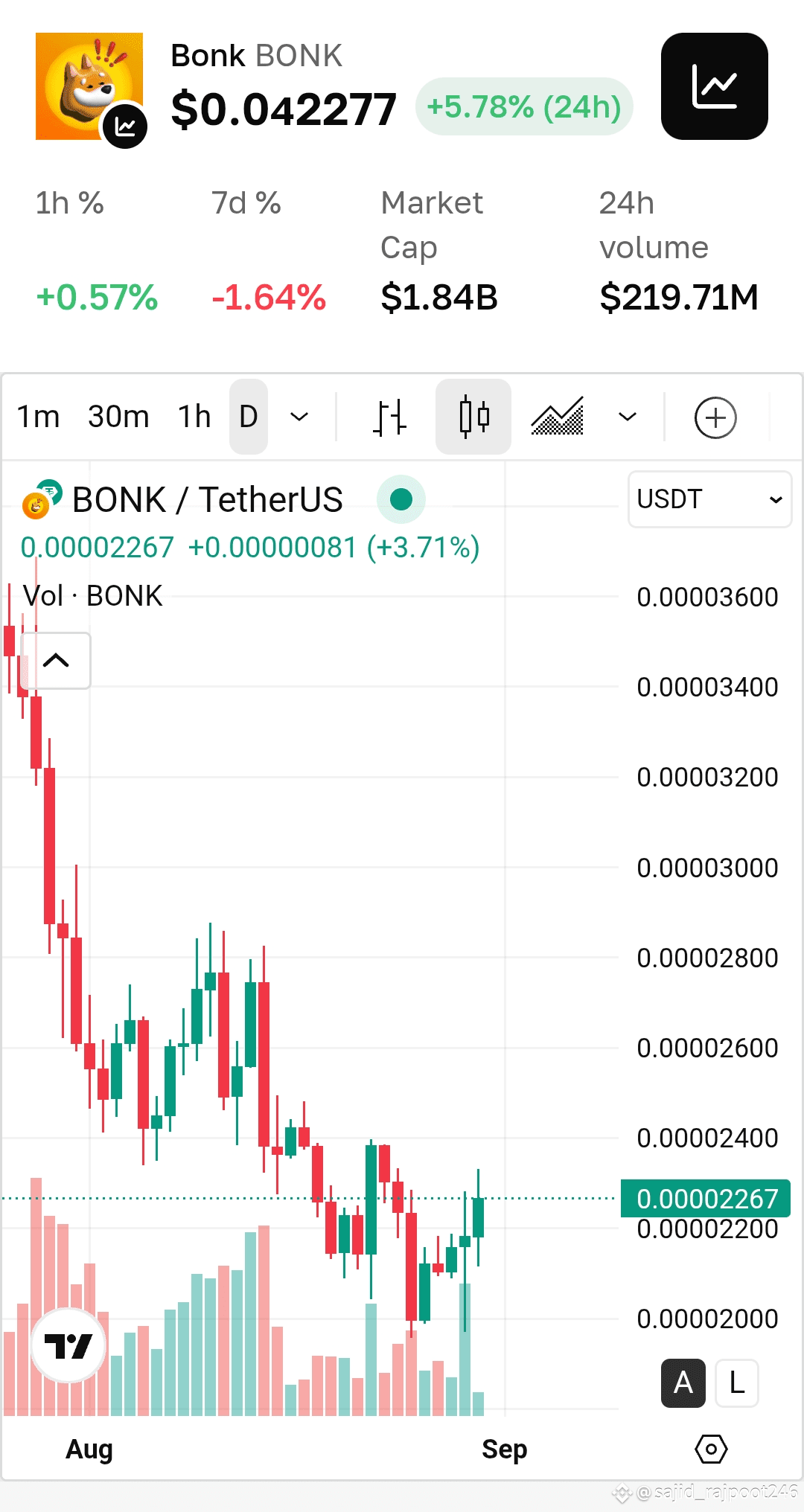Toggle log scale with L button

[736, 1383]
